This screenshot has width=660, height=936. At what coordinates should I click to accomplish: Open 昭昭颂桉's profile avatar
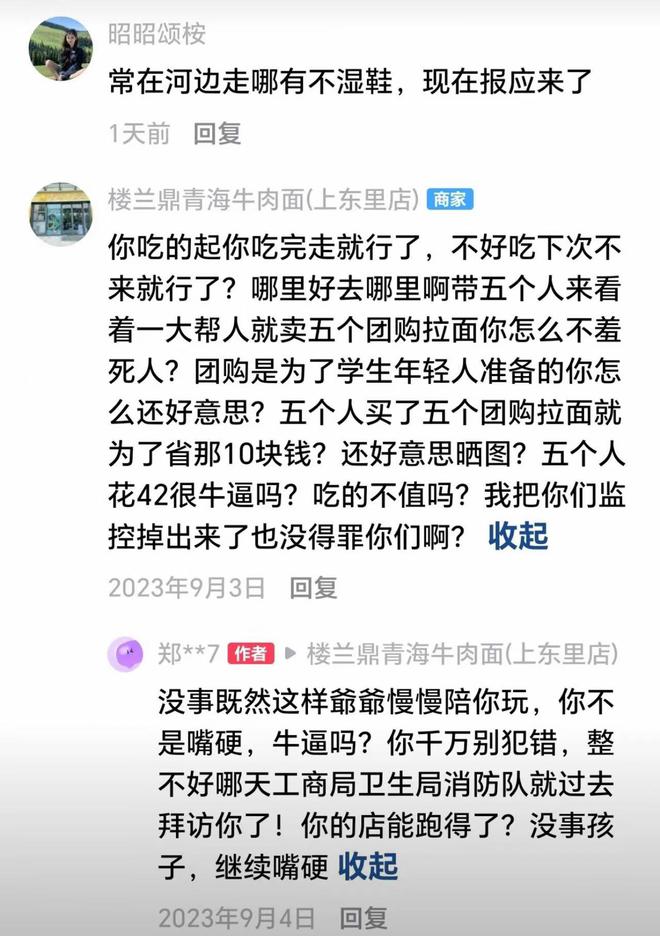click(x=60, y=49)
